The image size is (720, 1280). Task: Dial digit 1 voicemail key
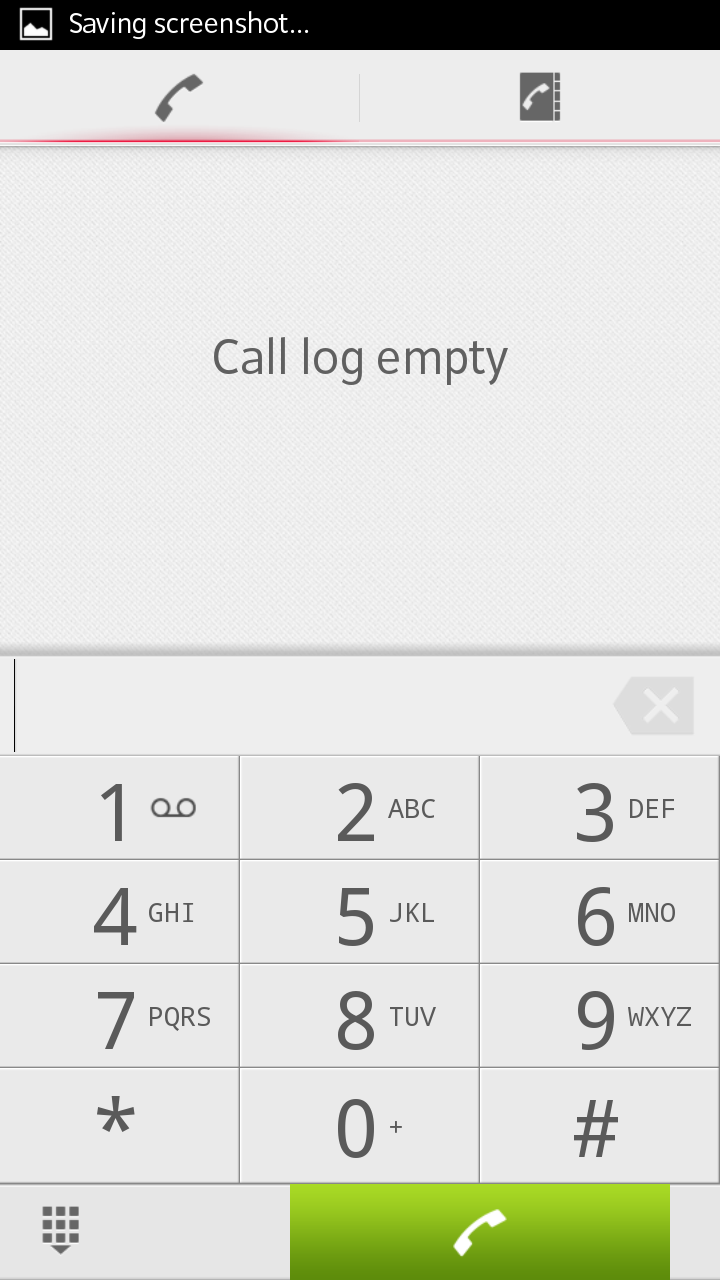coord(119,808)
